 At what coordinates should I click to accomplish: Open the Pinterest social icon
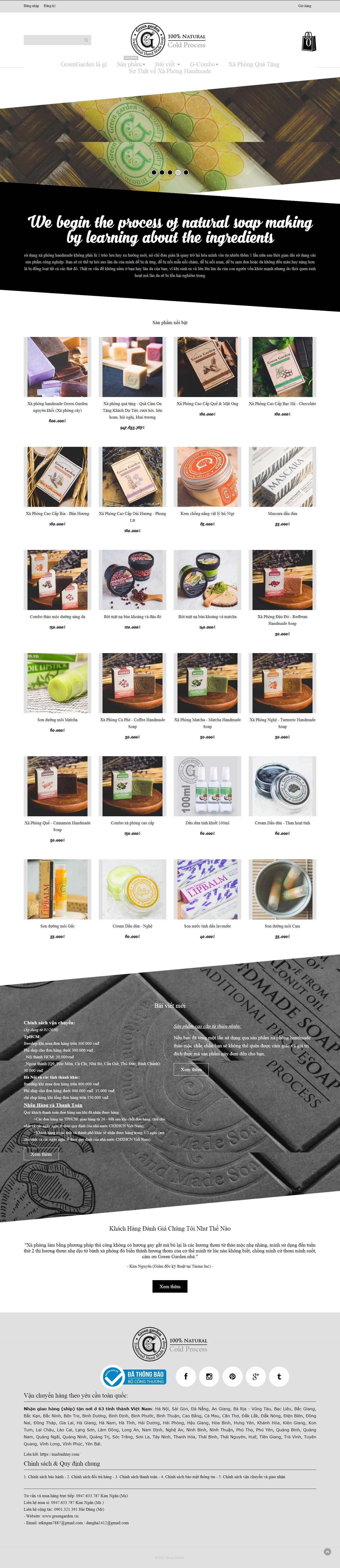click(x=232, y=1376)
